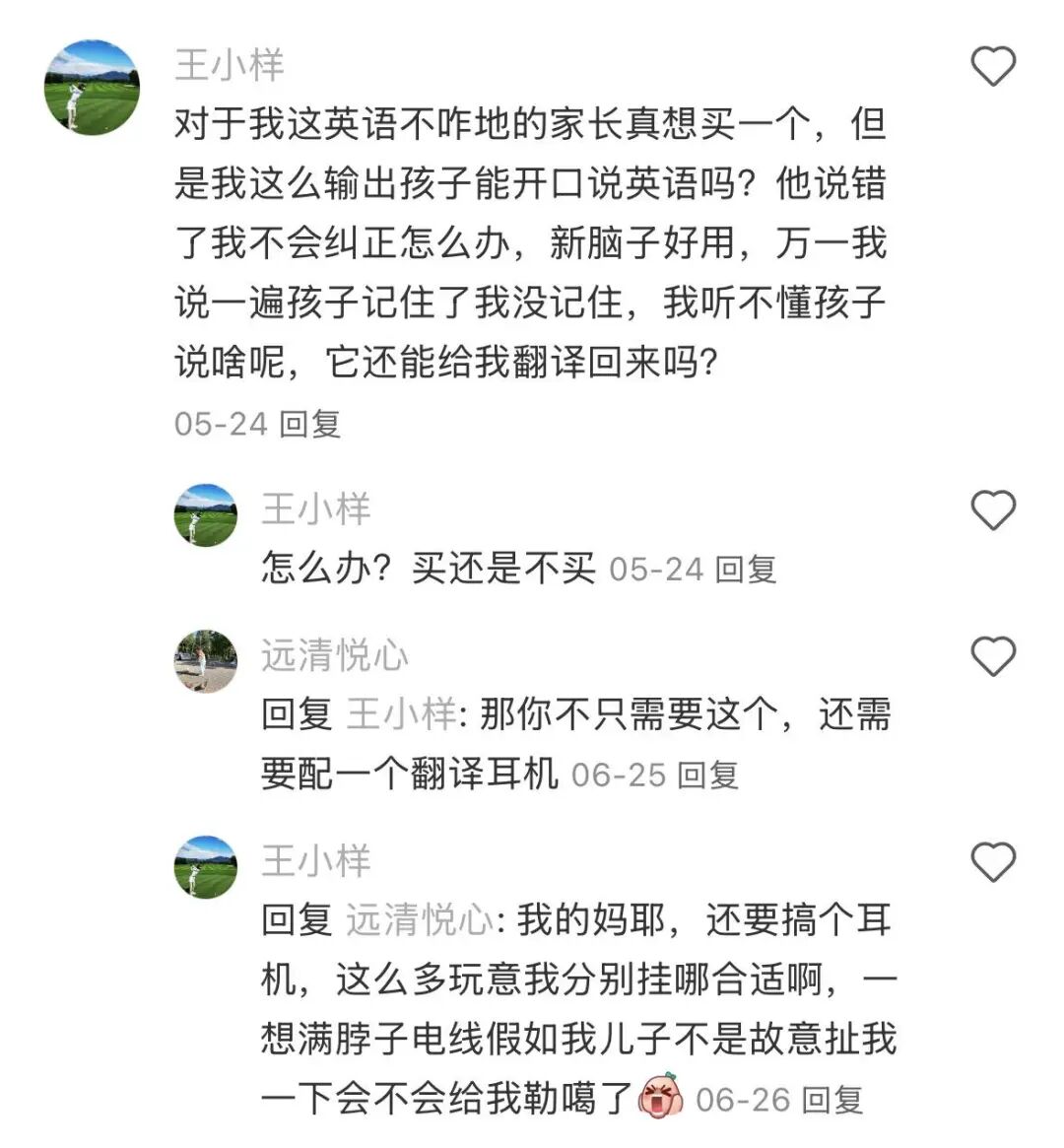Reply to 王小样's 06-26 comment

[832, 1100]
